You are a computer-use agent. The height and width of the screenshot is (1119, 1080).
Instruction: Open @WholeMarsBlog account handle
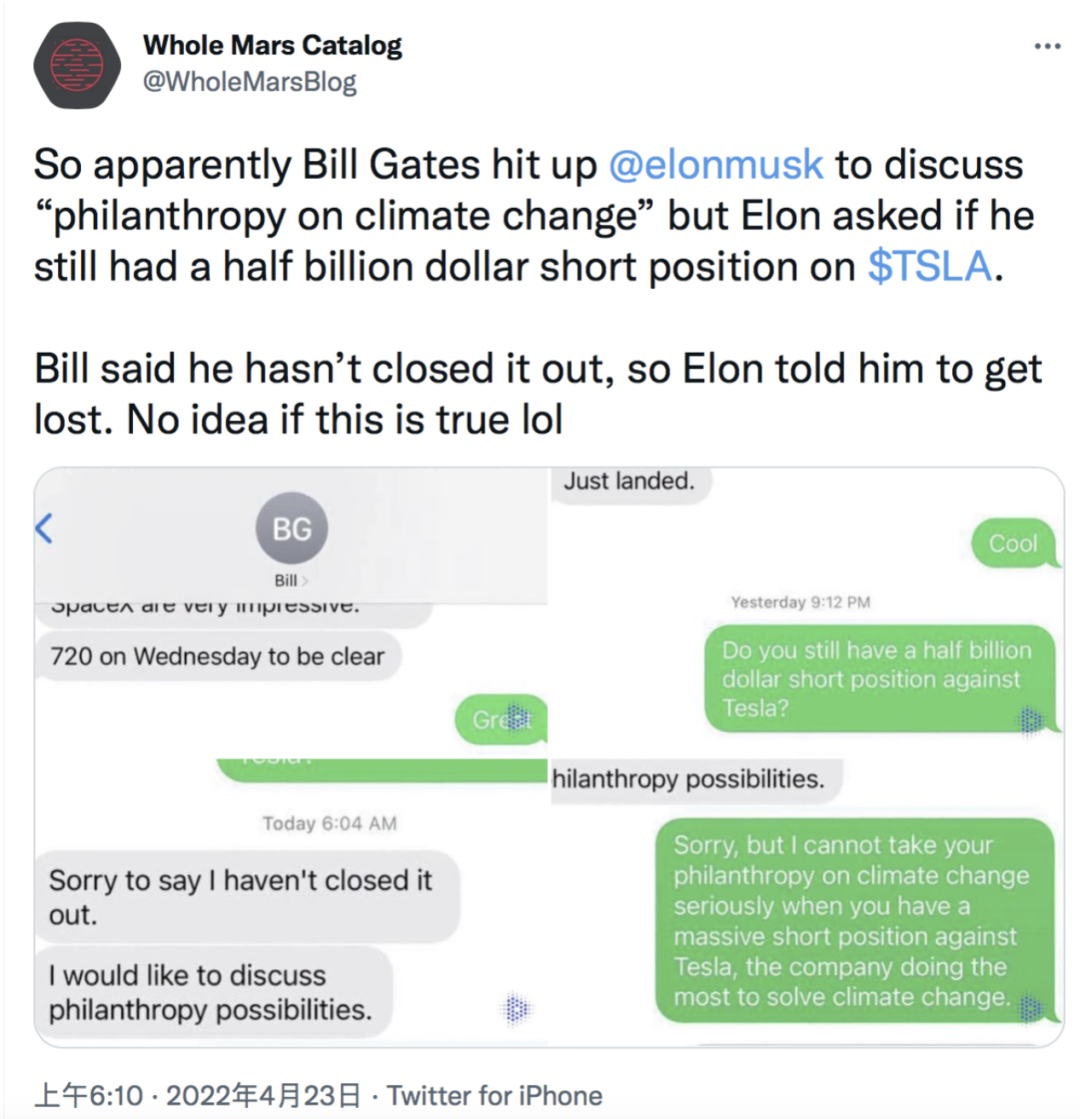point(250,82)
